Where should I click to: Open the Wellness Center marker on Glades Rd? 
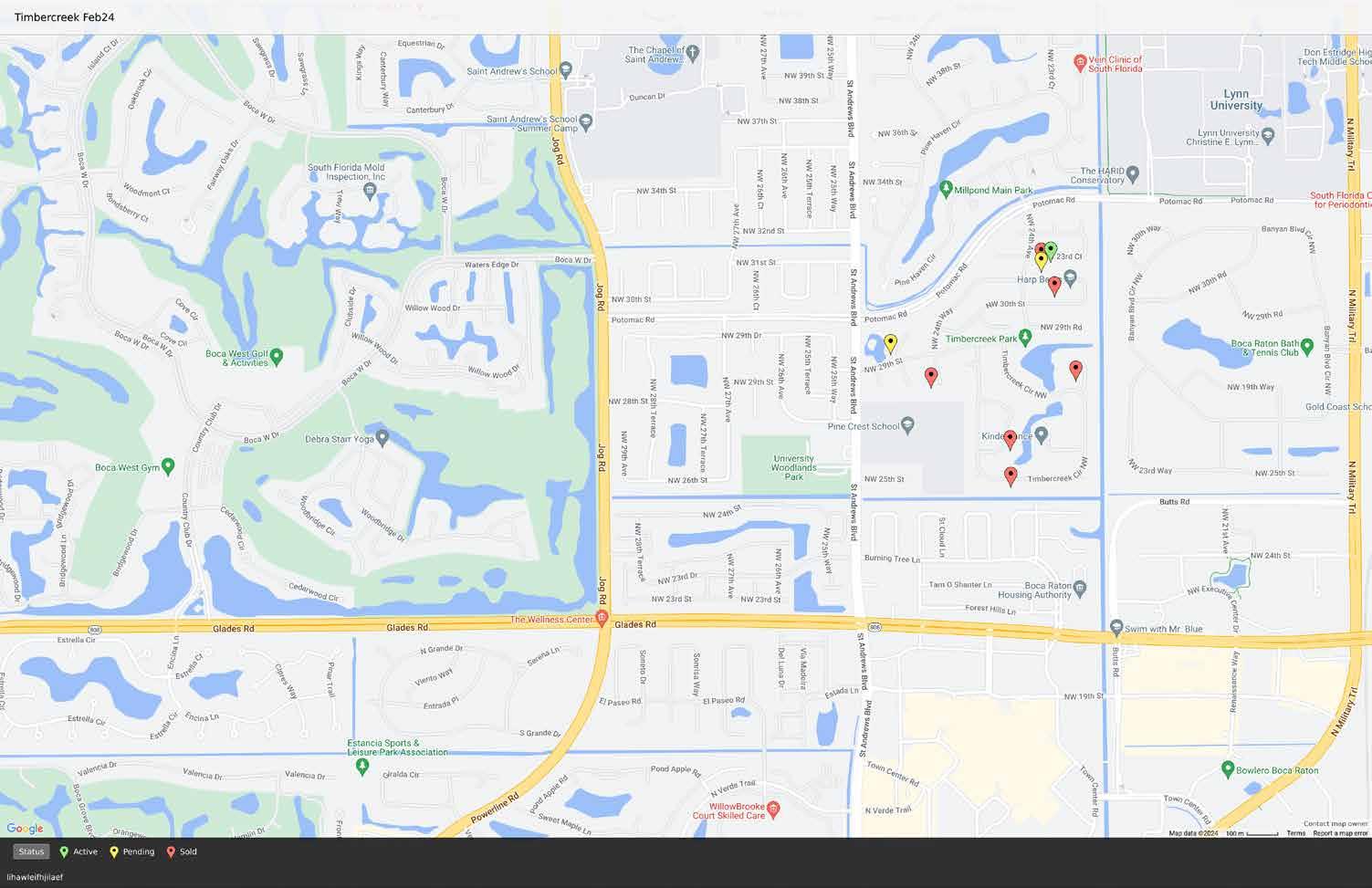click(602, 620)
